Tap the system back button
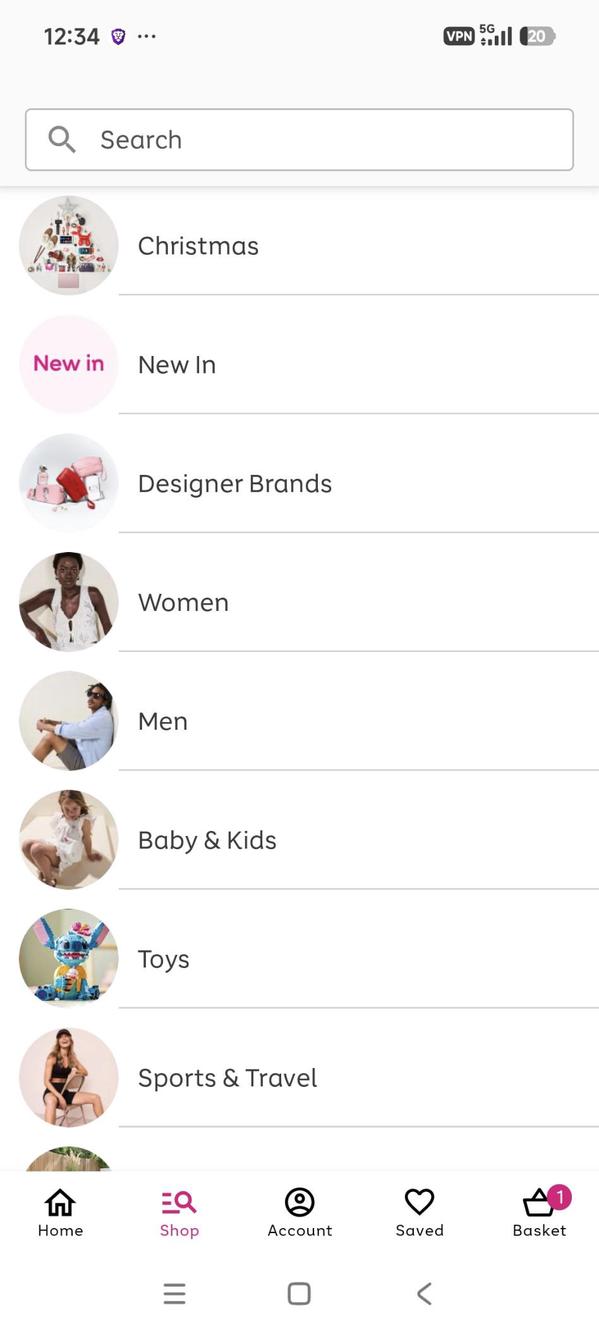The height and width of the screenshot is (1333, 599). (424, 1293)
